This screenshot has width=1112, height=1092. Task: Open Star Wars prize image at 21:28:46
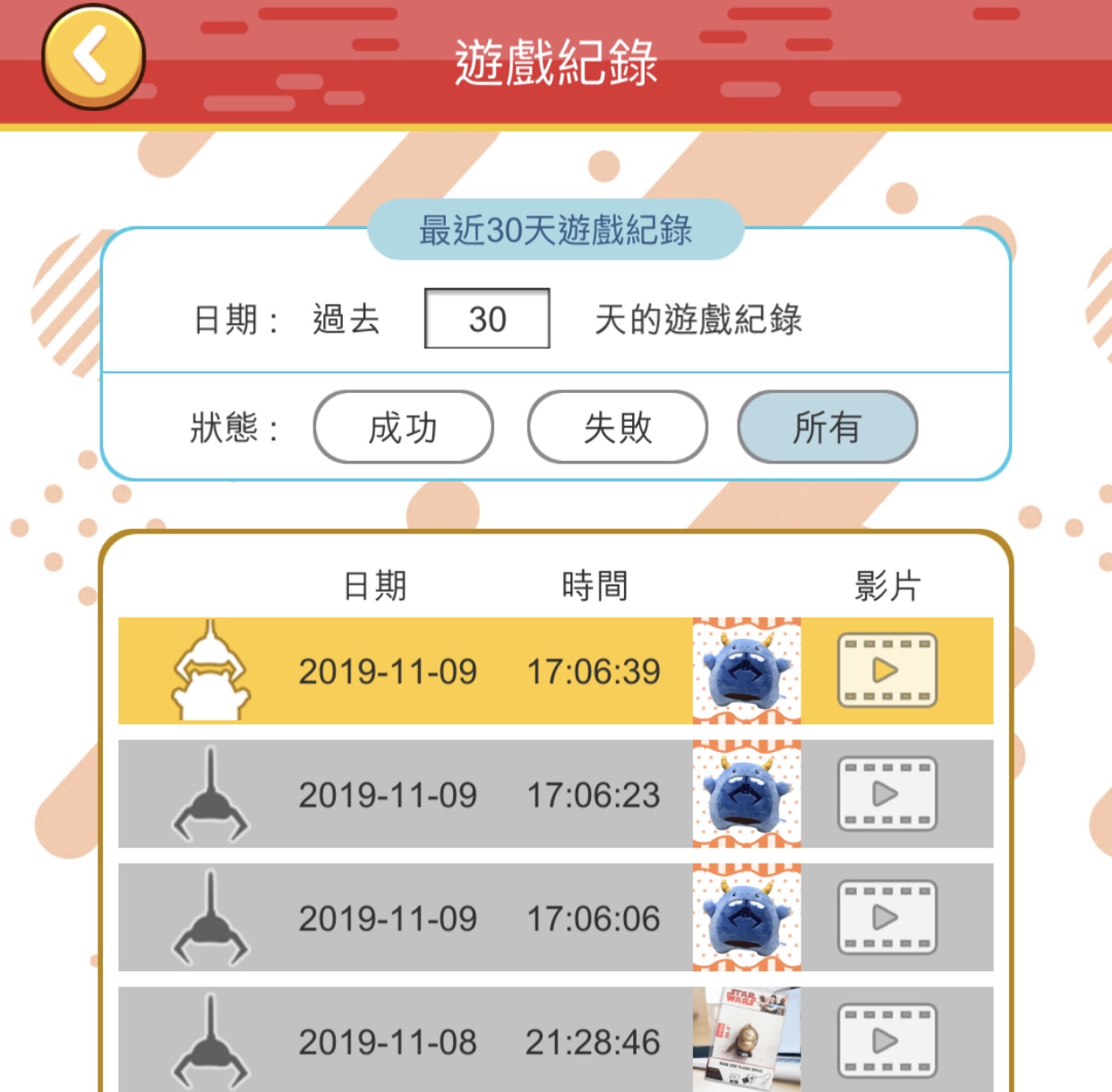747,1039
